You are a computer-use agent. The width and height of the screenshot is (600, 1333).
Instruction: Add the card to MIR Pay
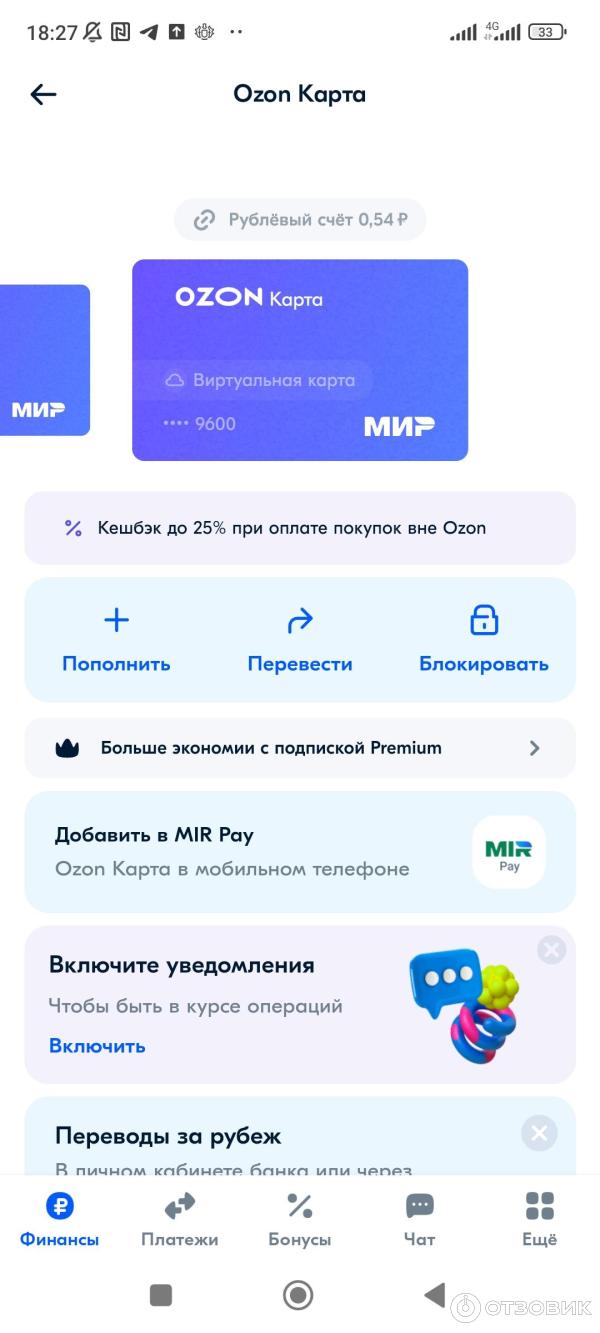pyautogui.click(x=300, y=852)
